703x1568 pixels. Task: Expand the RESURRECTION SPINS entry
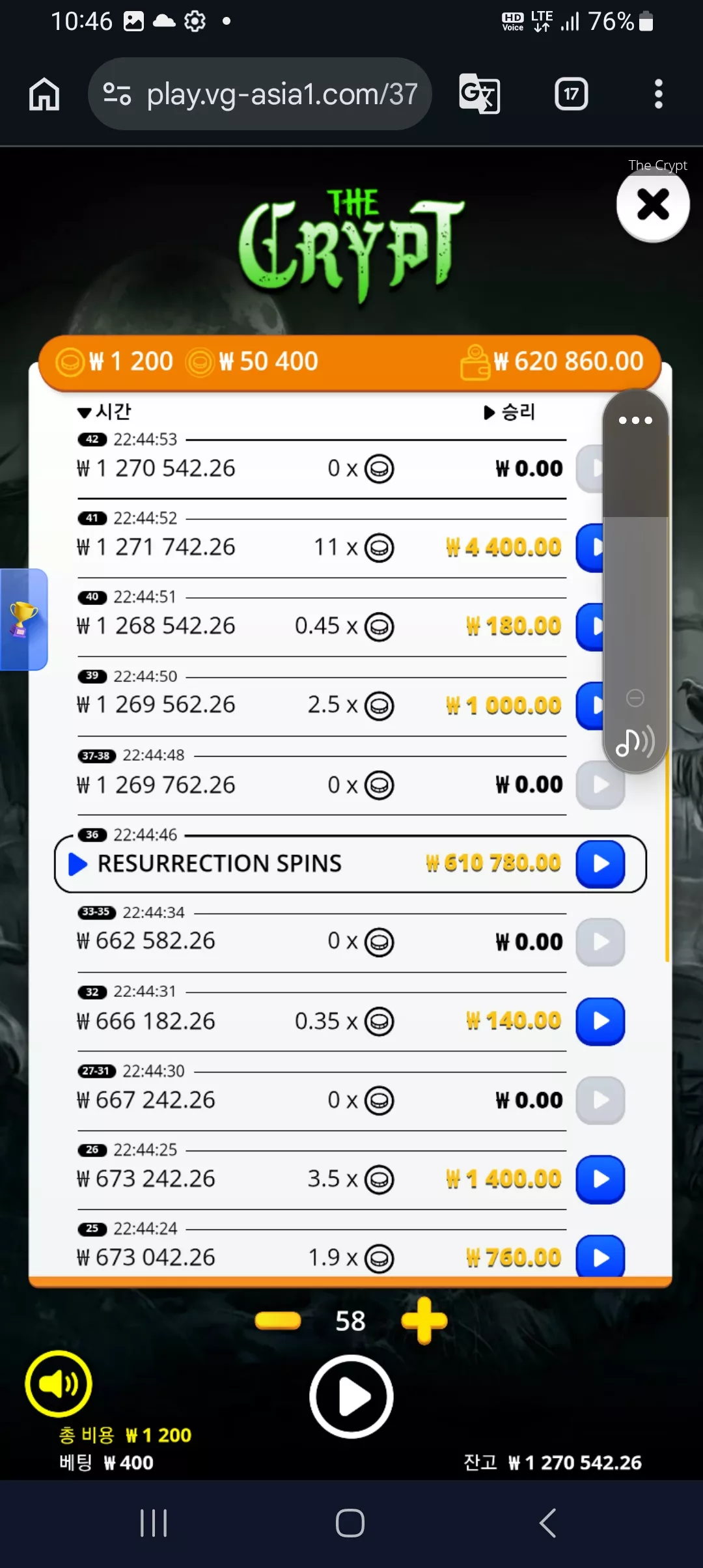pos(78,864)
